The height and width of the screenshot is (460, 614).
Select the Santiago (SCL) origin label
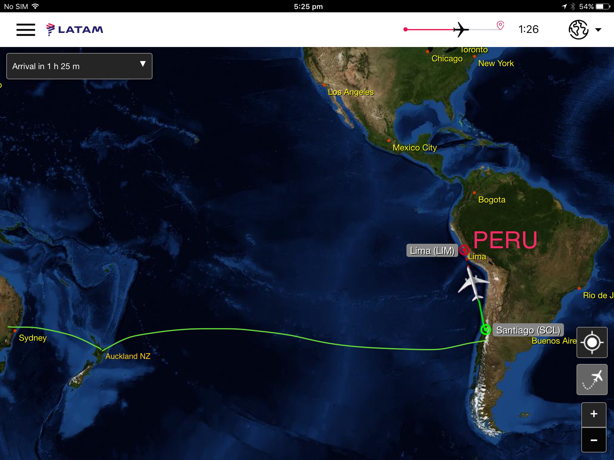[529, 330]
